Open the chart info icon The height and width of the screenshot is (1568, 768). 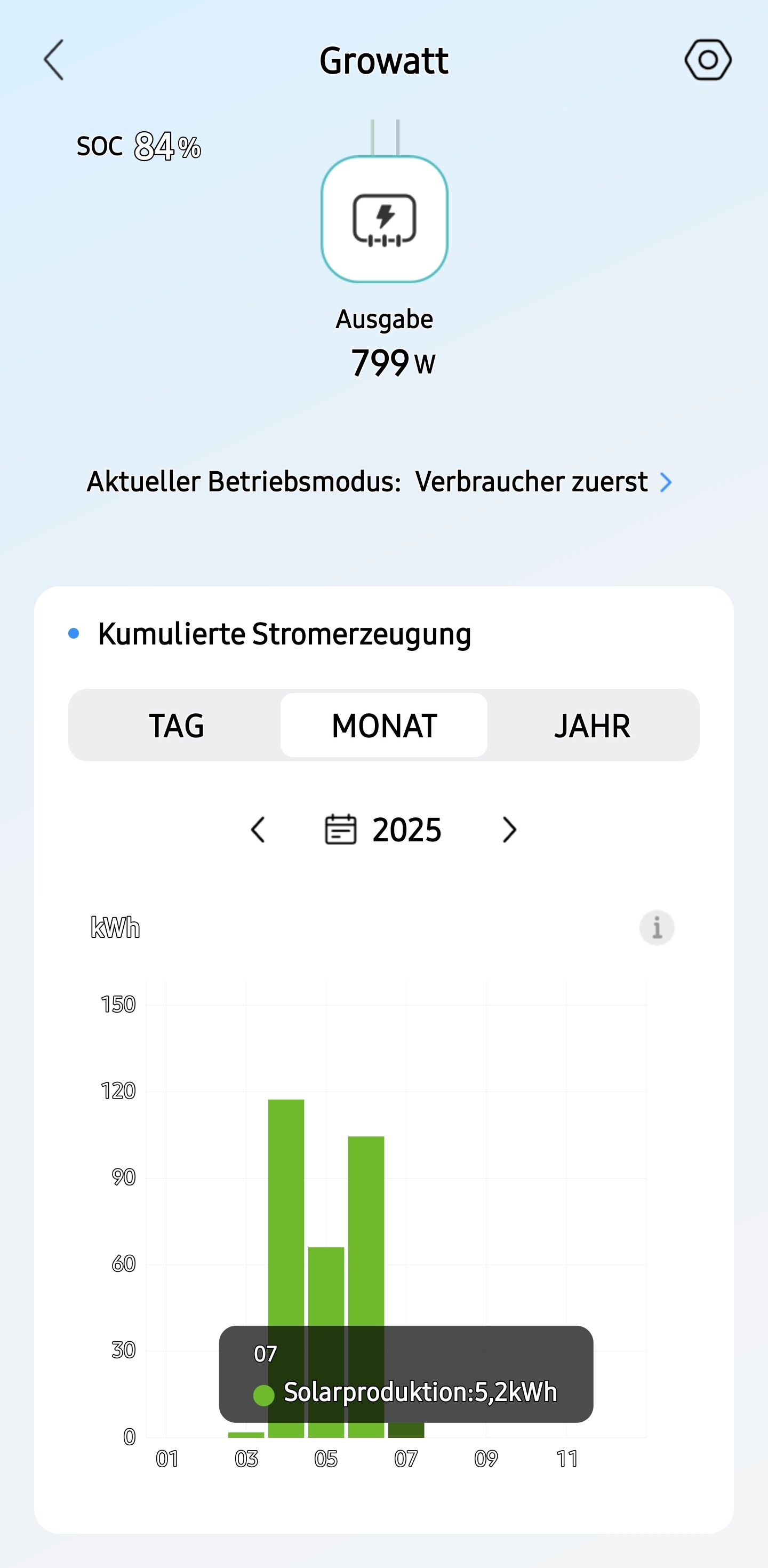pos(657,928)
